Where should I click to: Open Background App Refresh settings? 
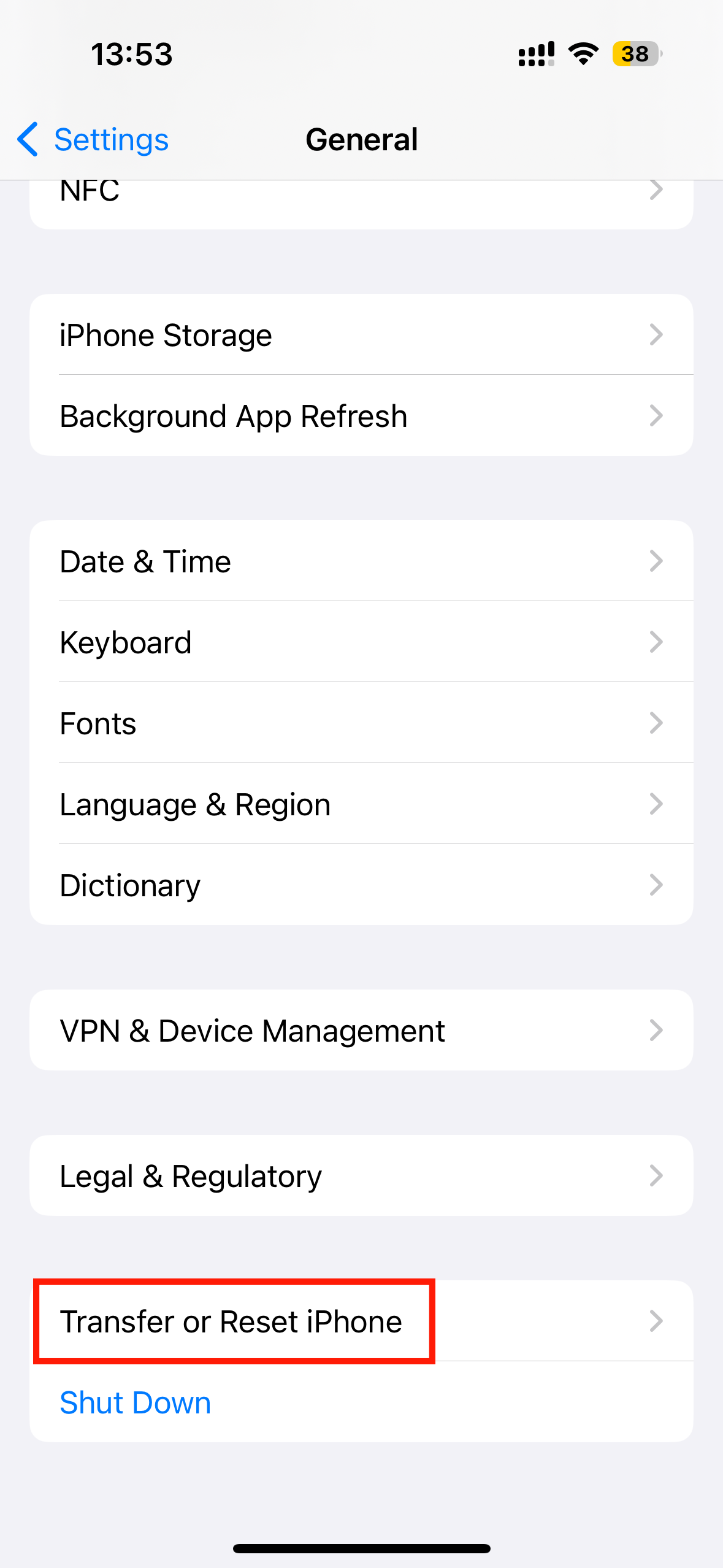tap(361, 416)
